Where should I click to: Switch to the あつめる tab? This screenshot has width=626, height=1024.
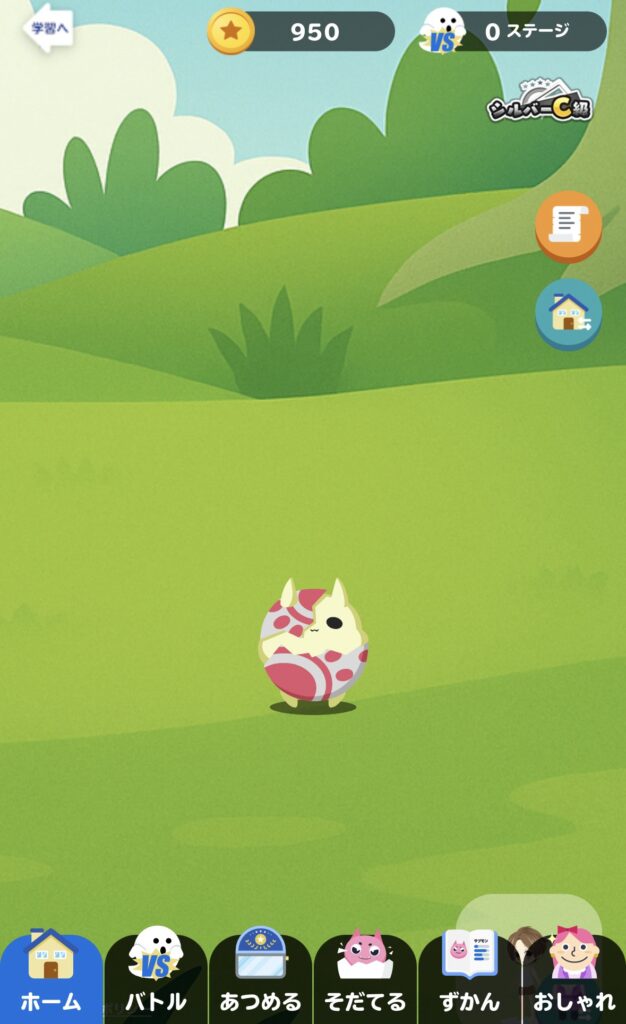click(260, 977)
